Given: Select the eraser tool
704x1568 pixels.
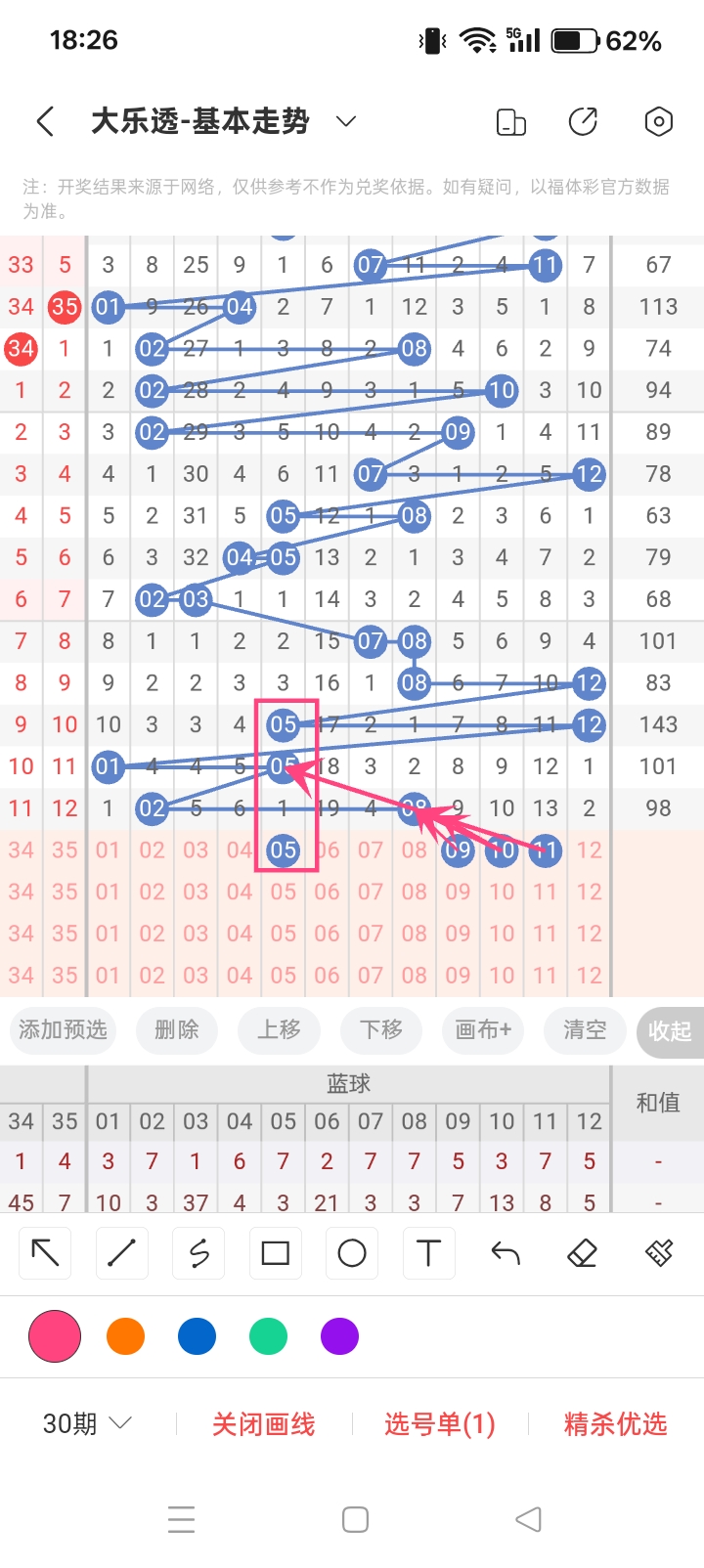Looking at the screenshot, I should pyautogui.click(x=581, y=1252).
